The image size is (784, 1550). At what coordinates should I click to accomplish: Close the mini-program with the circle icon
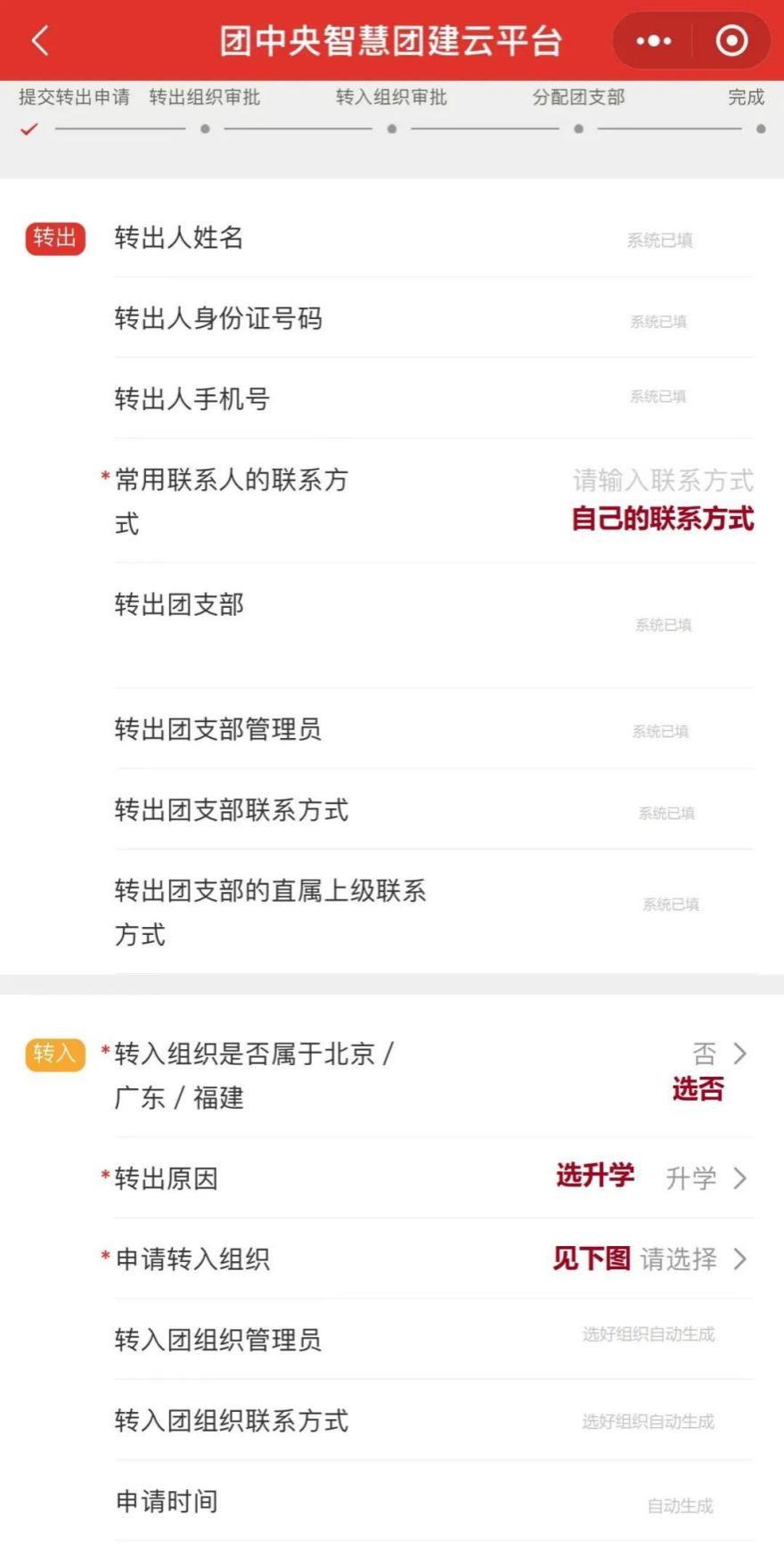[732, 41]
